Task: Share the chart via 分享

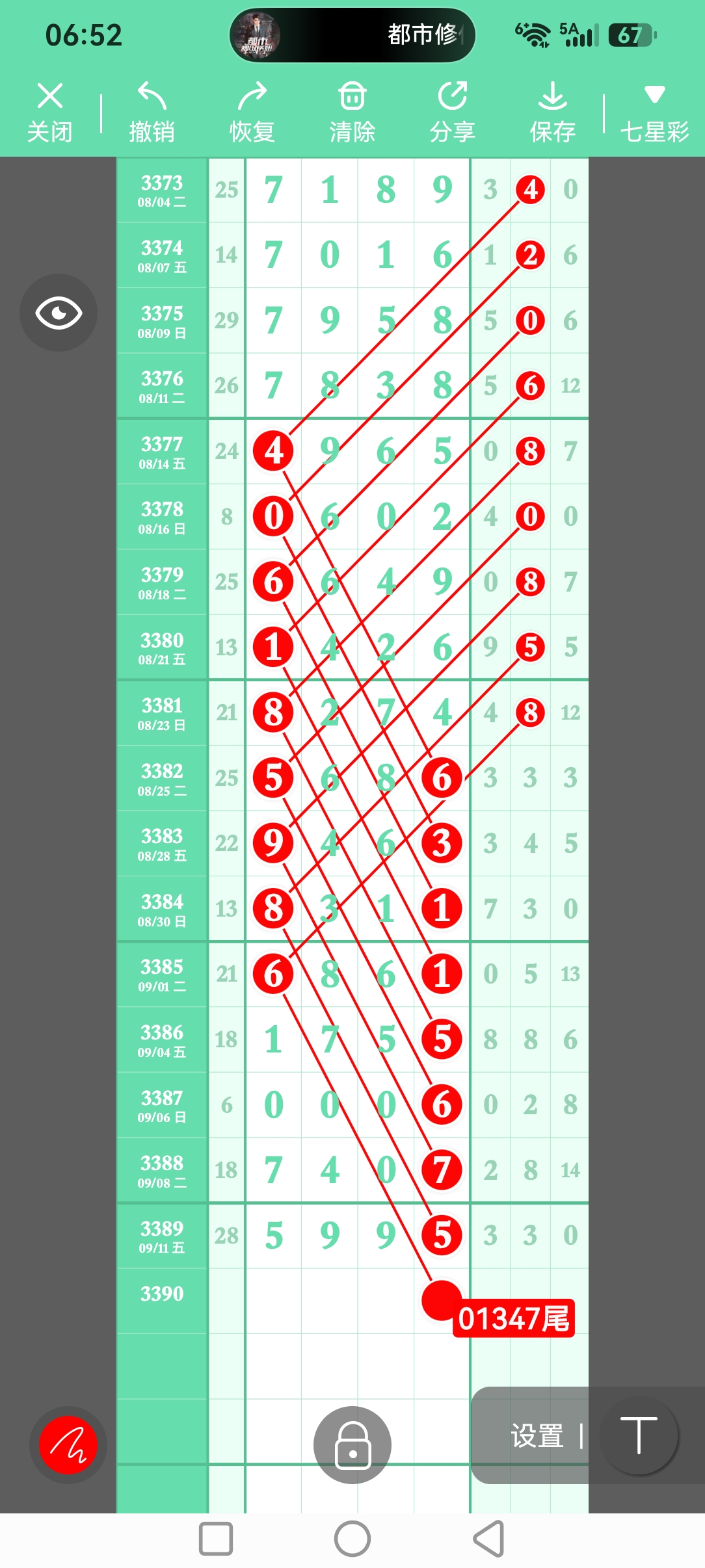Action: click(x=452, y=112)
